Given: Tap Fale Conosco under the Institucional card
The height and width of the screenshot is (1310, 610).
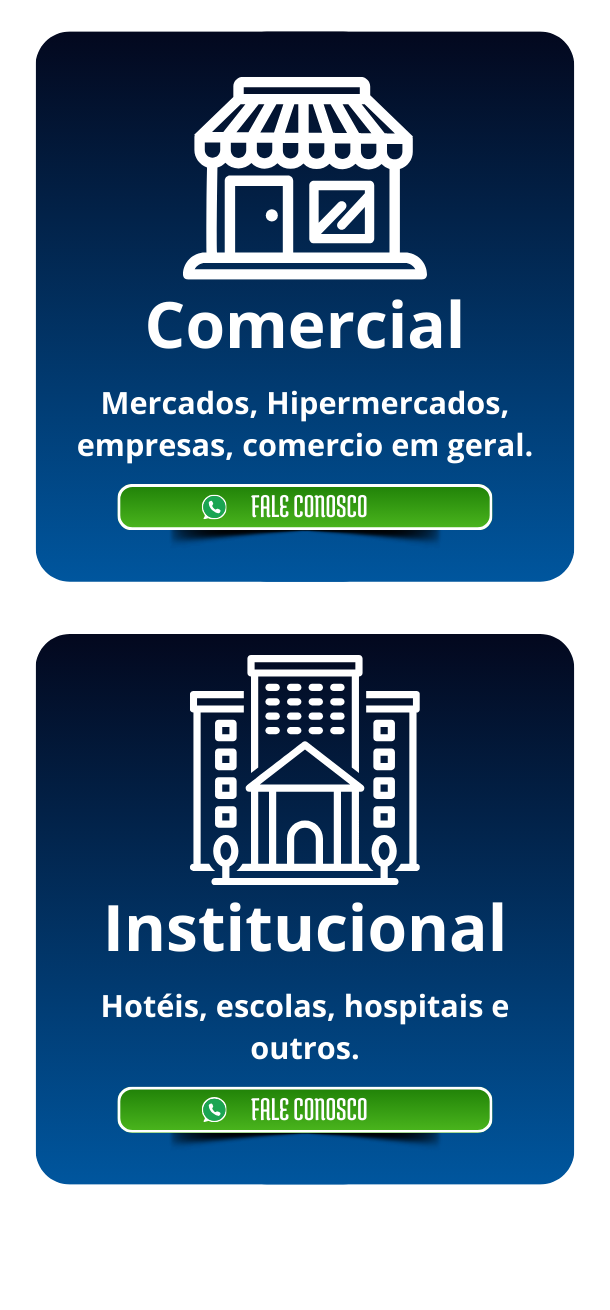Looking at the screenshot, I should (305, 1109).
